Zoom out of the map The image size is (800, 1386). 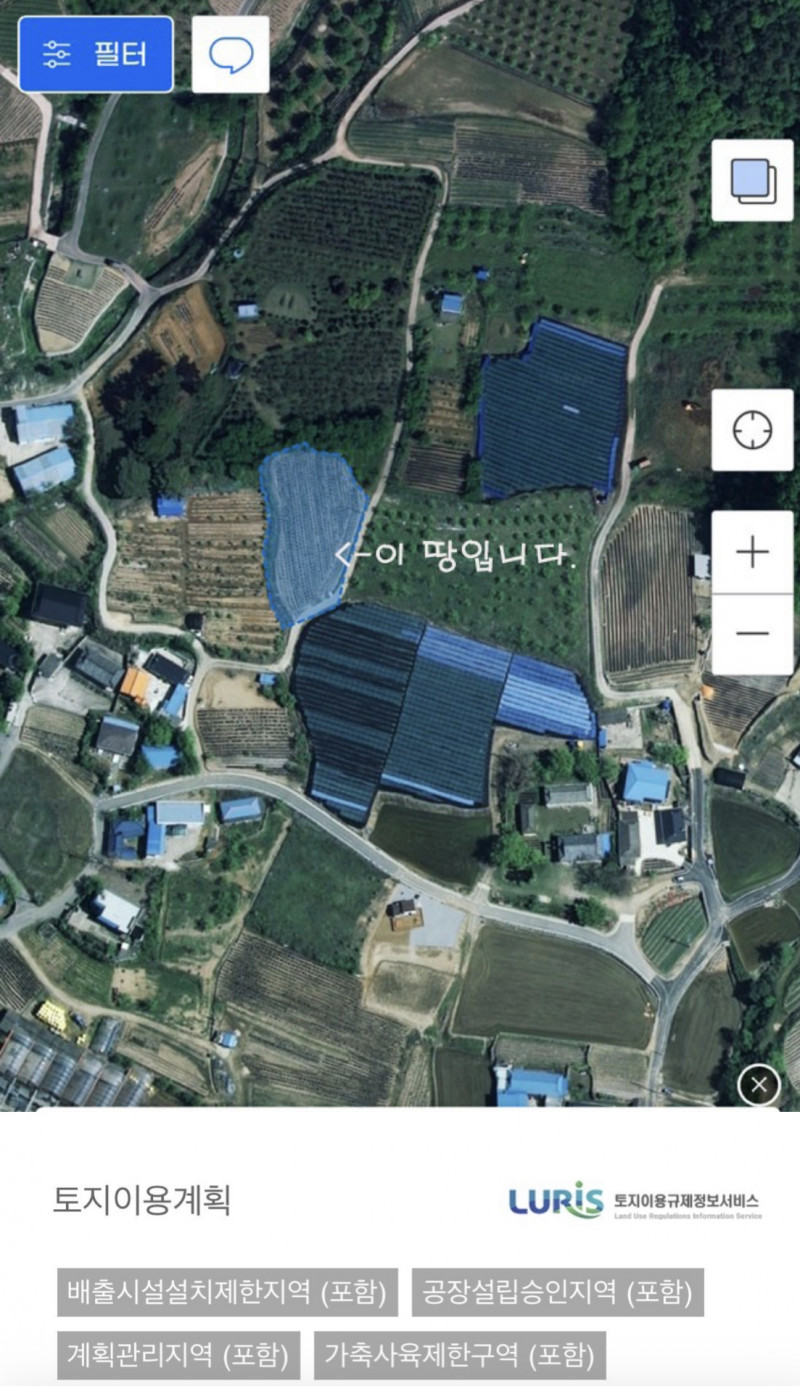pyautogui.click(x=752, y=634)
